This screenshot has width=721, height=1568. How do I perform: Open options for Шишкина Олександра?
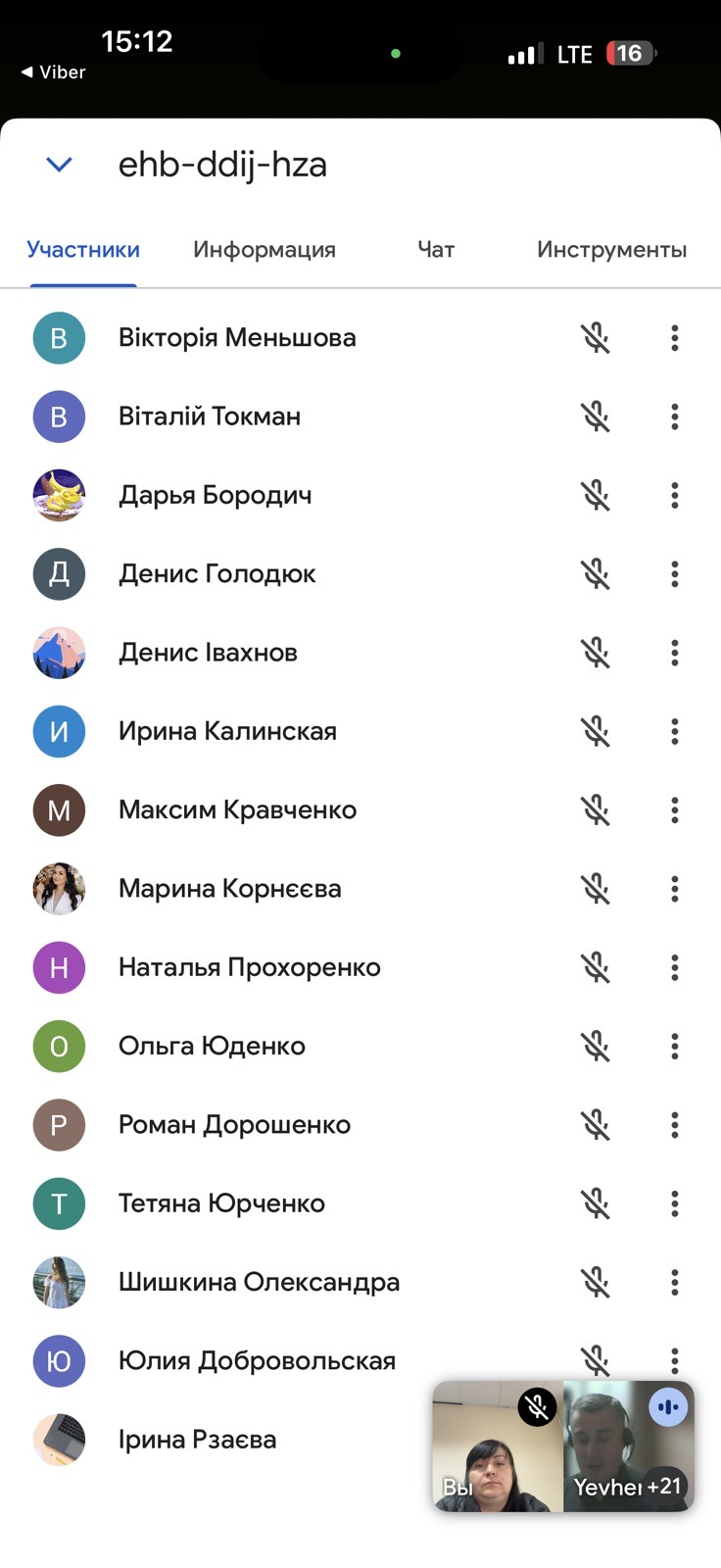675,1282
